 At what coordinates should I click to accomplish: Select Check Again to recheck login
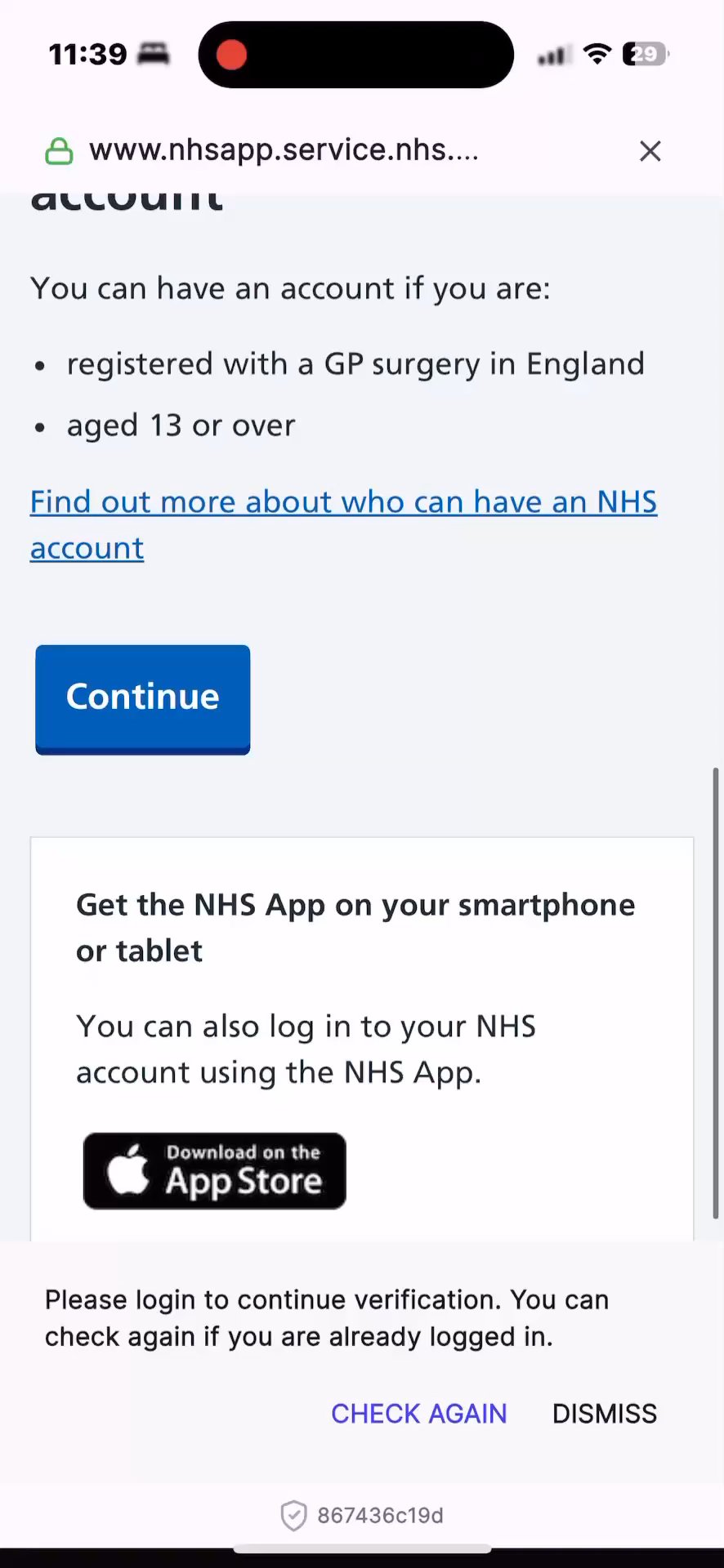(418, 1414)
